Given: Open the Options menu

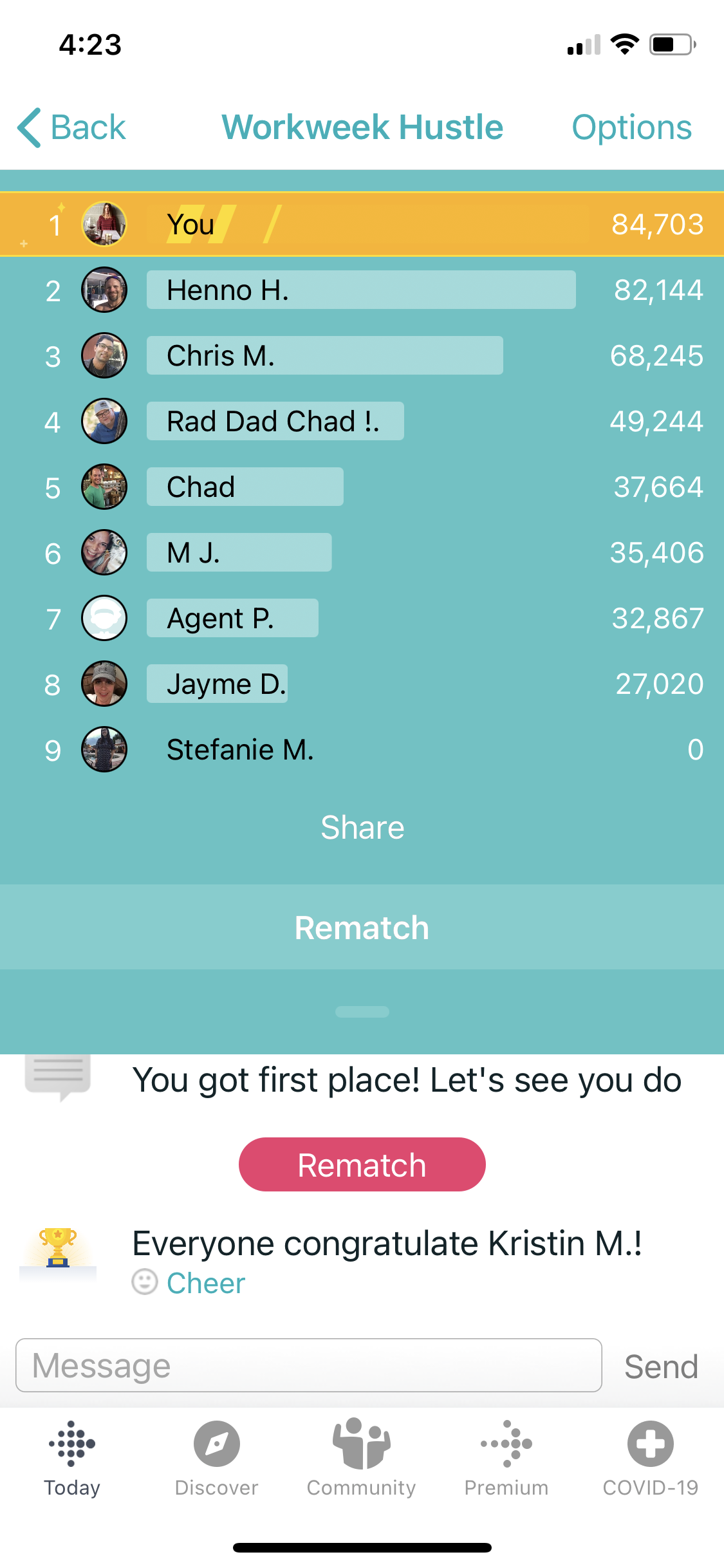Looking at the screenshot, I should click(x=631, y=127).
